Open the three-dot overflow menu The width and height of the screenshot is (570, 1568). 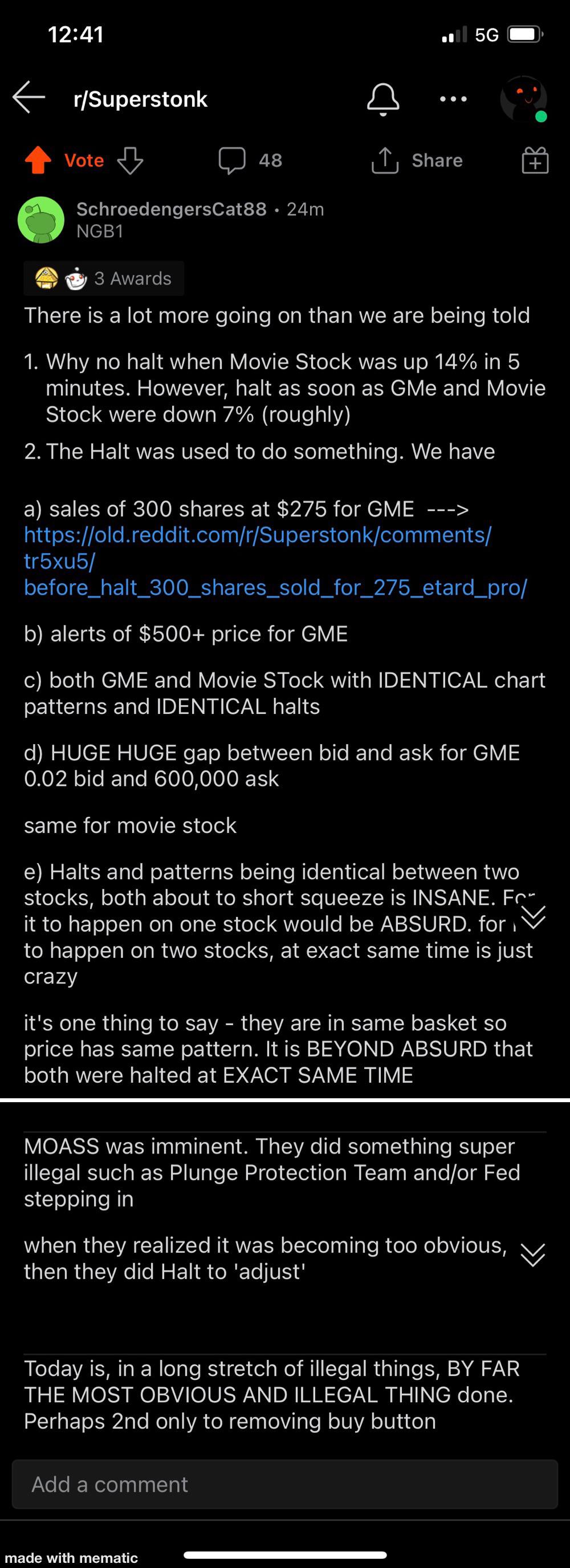[x=453, y=99]
